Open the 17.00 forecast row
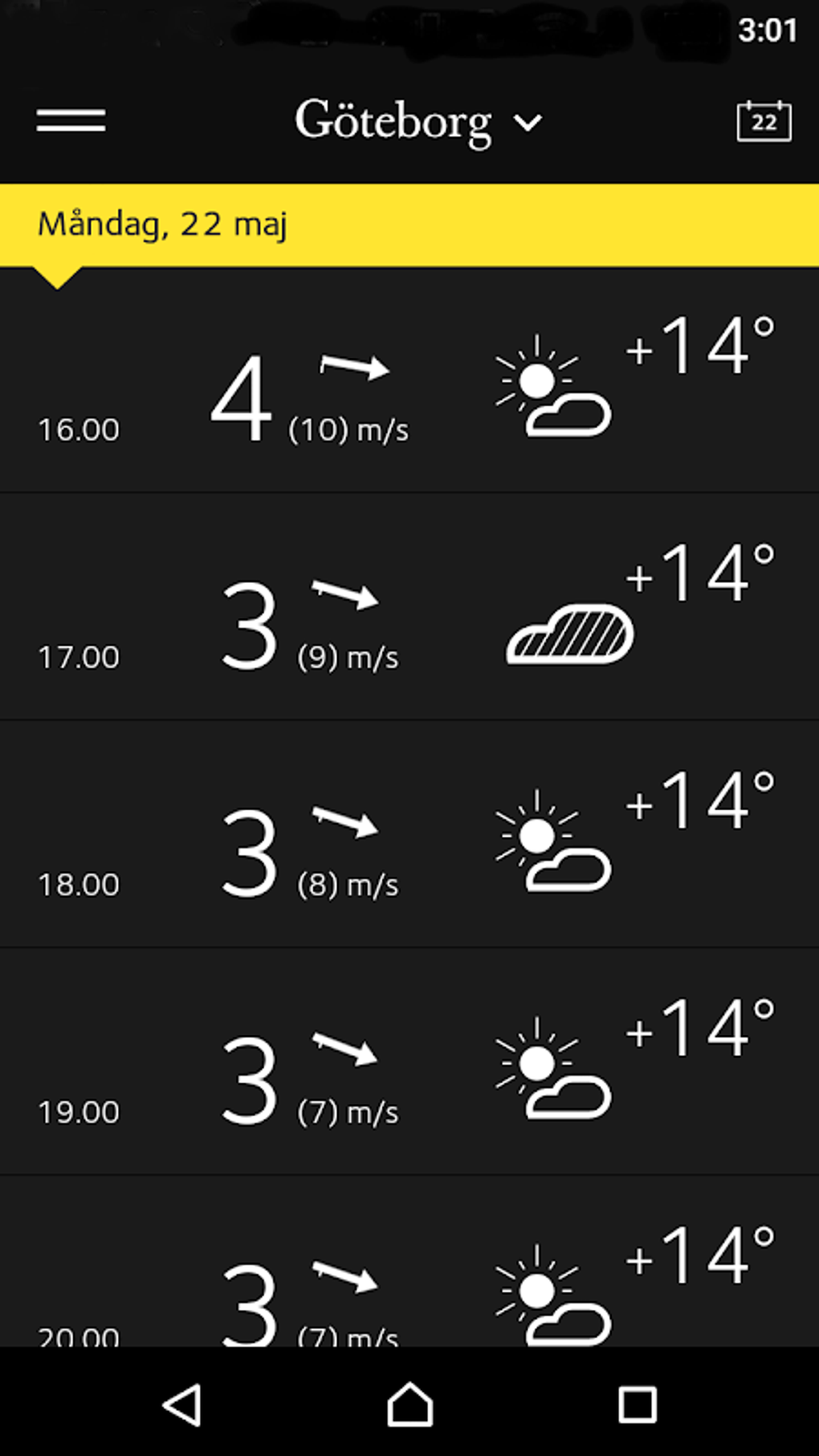The height and width of the screenshot is (1456, 819). (409, 606)
